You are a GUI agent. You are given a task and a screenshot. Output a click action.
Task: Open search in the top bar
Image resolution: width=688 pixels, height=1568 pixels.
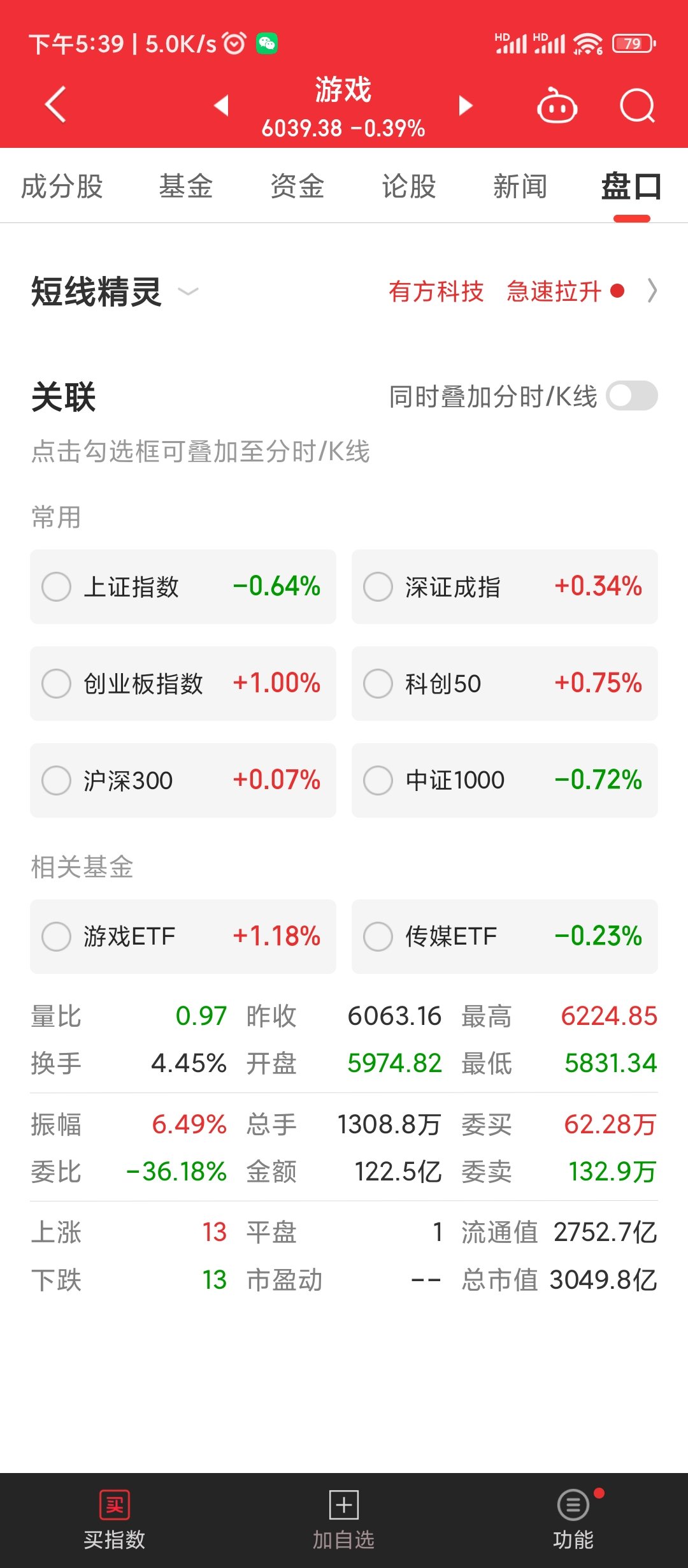[x=637, y=105]
